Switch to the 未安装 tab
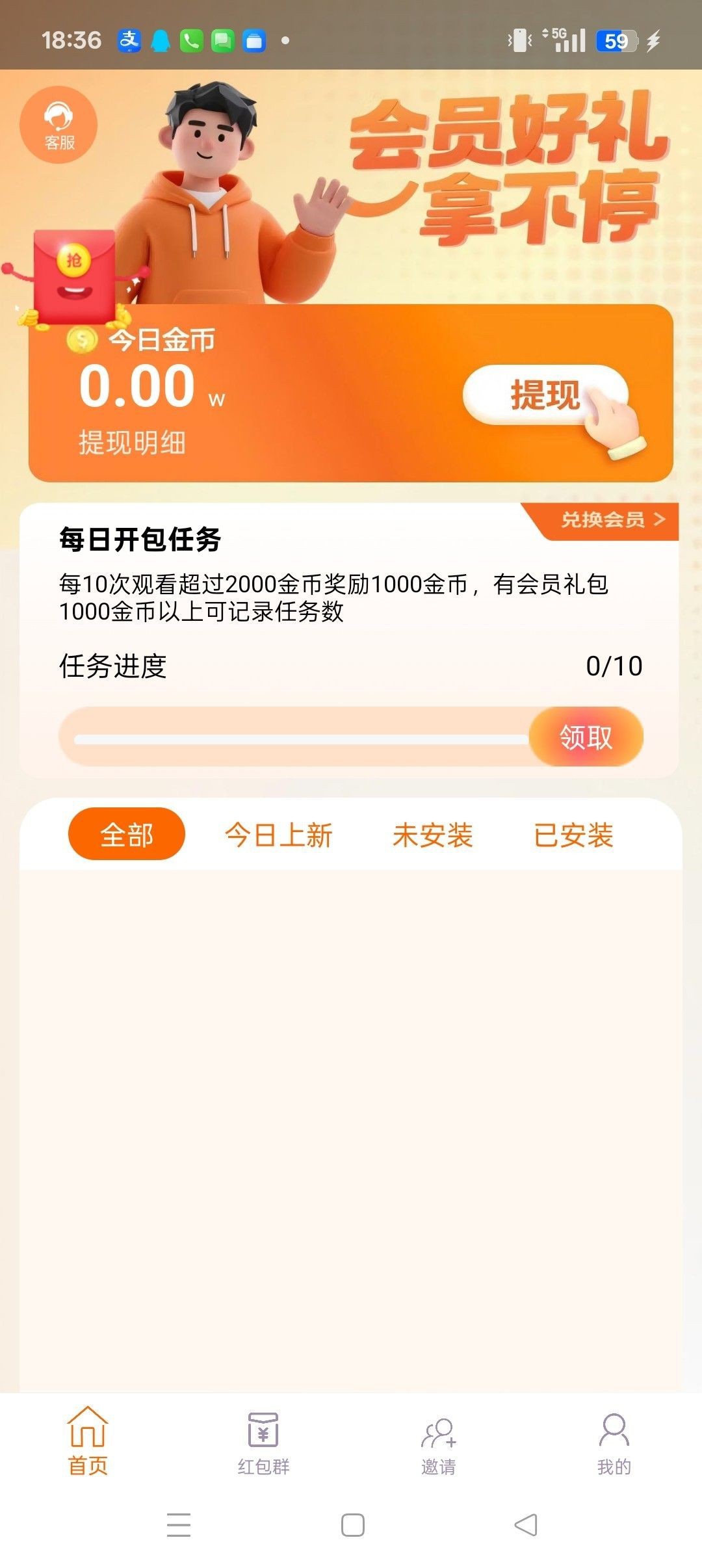This screenshot has height=1568, width=702. tap(433, 835)
